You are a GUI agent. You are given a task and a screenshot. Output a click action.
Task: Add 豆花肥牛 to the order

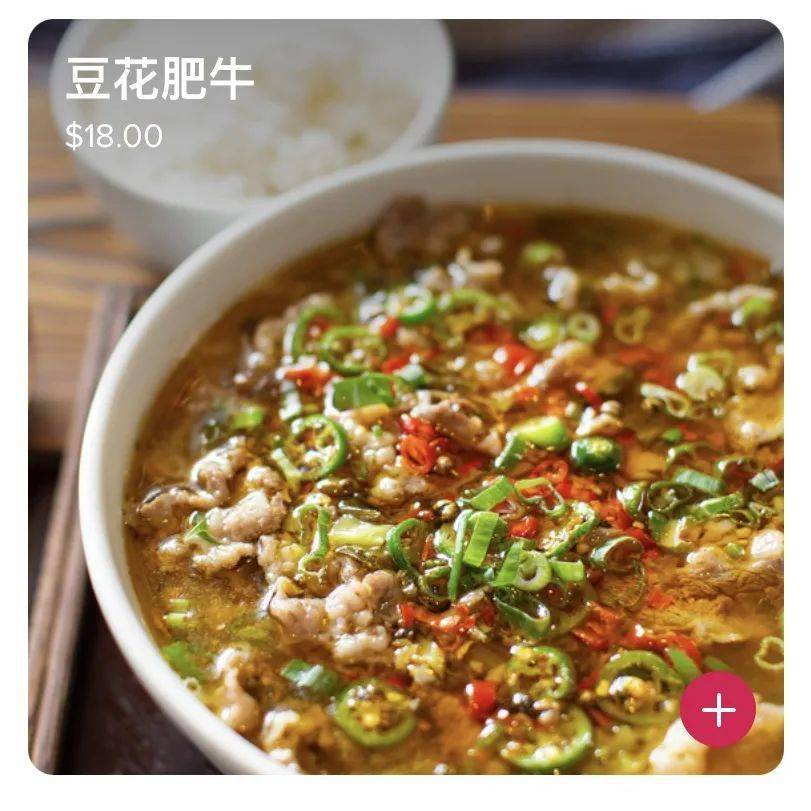click(x=717, y=709)
